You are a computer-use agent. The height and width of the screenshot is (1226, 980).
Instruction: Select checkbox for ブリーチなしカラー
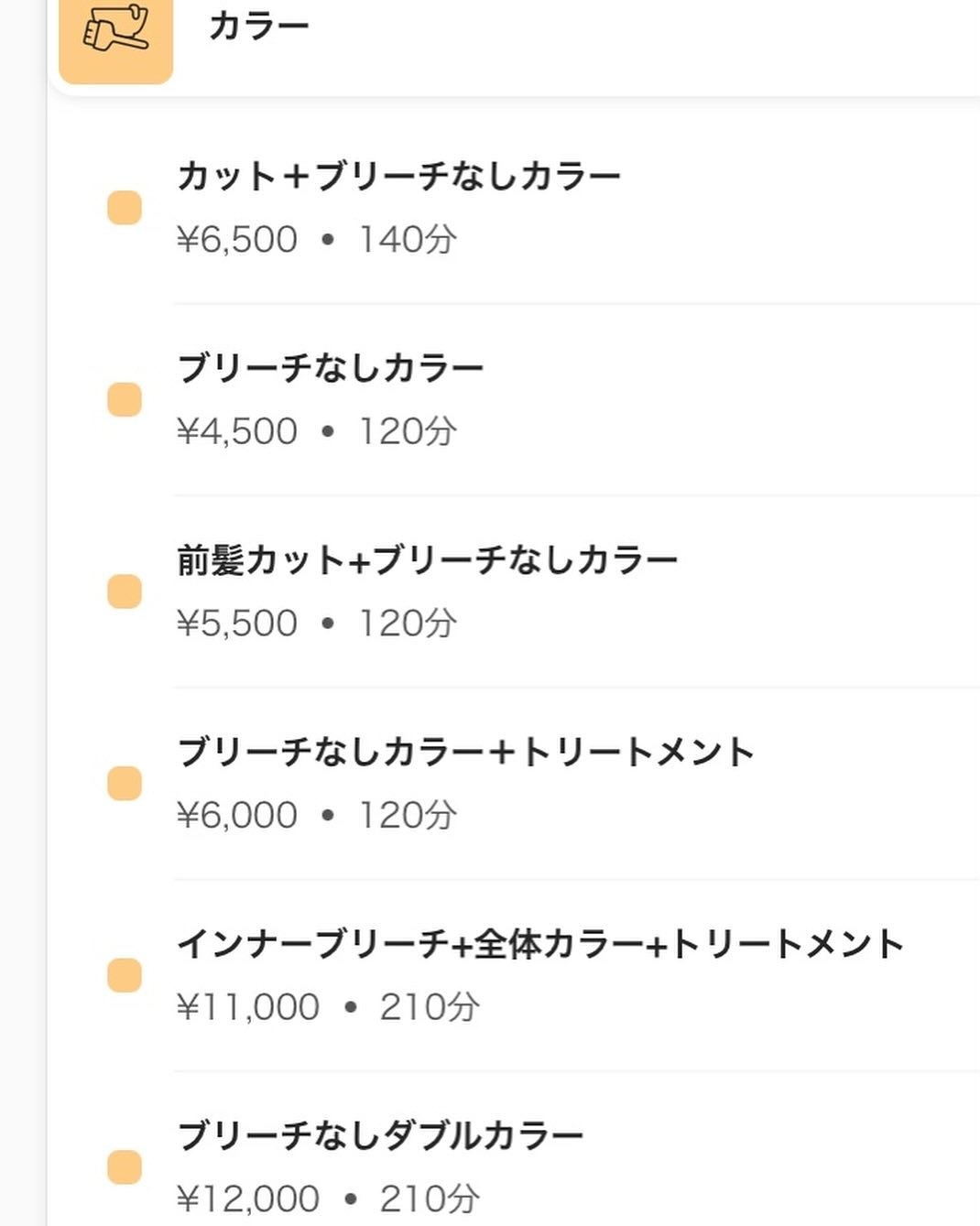124,398
